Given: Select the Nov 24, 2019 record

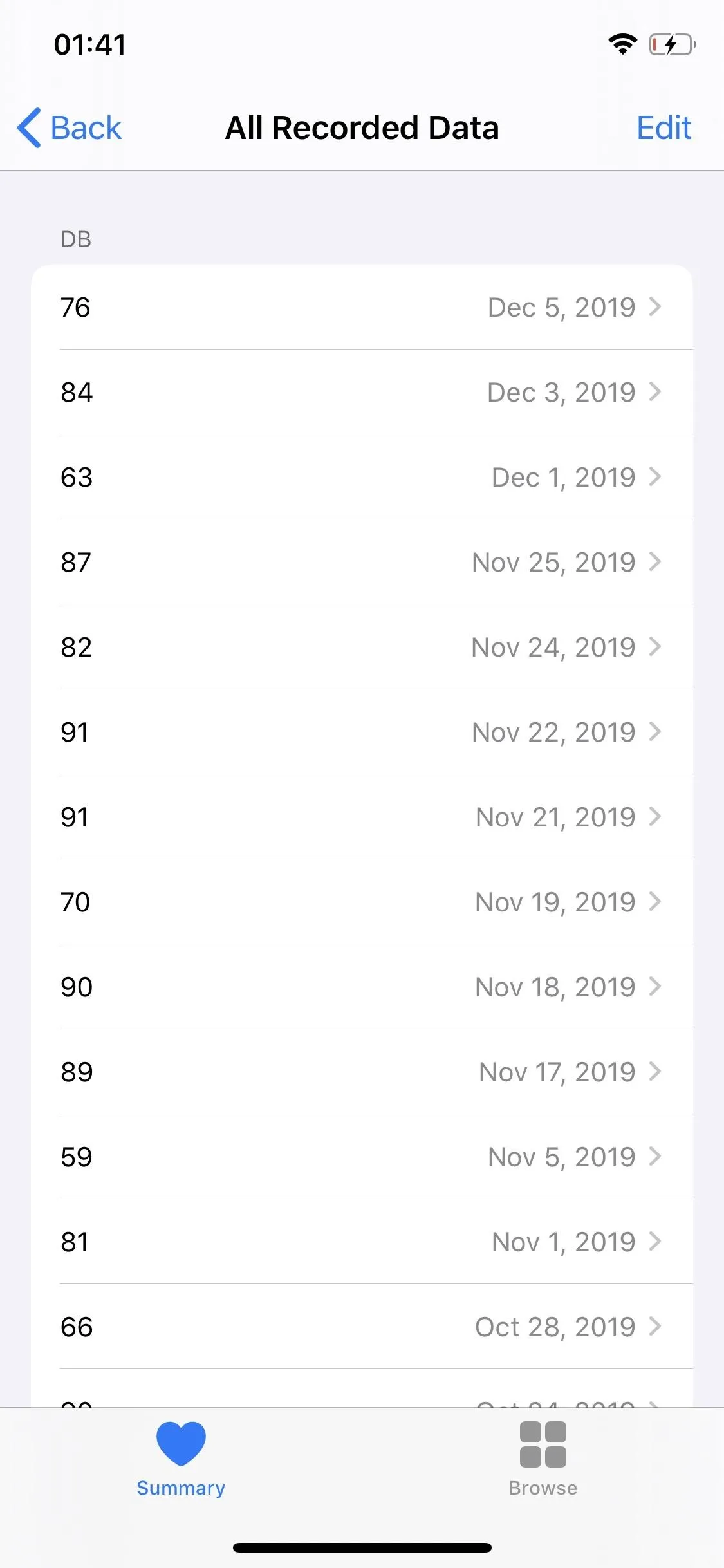Looking at the screenshot, I should (x=362, y=647).
